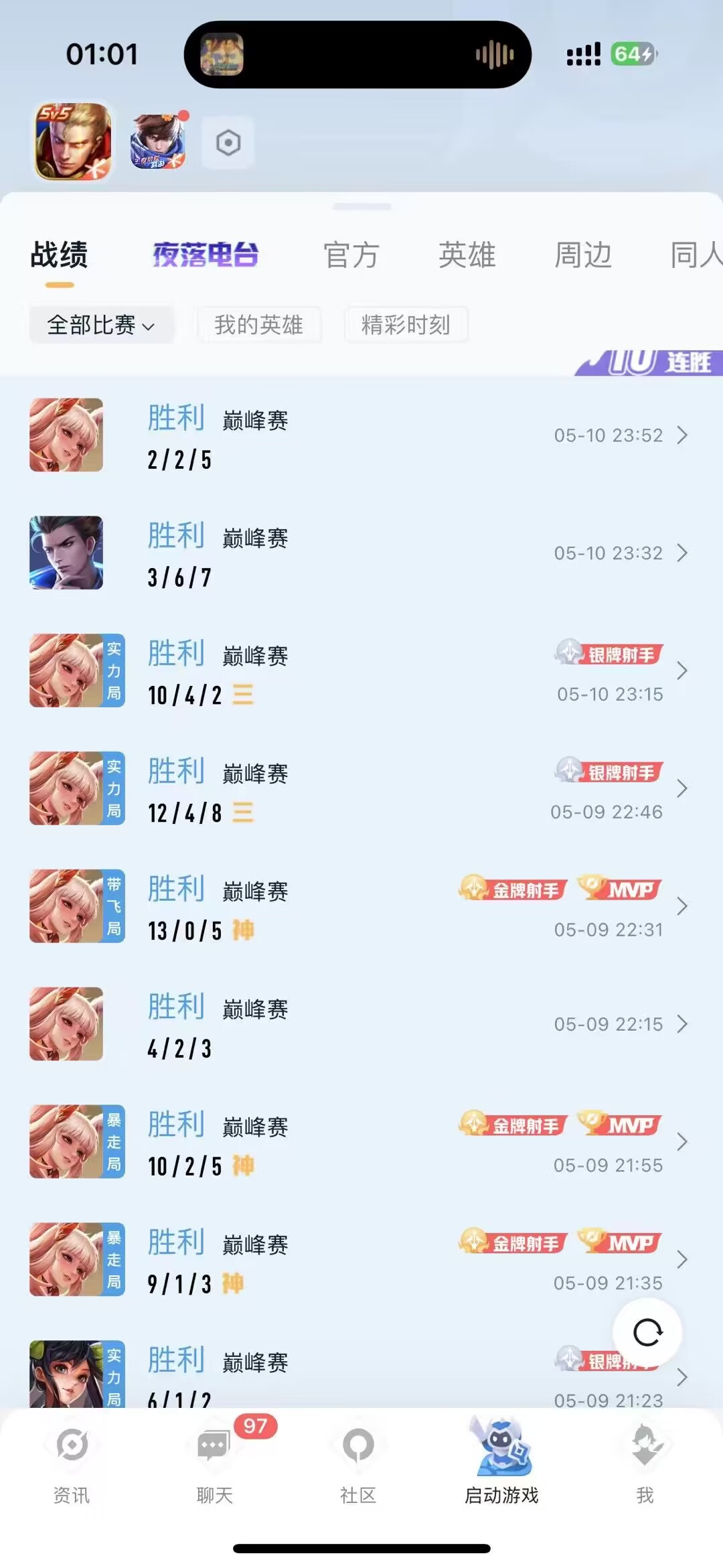723x1568 pixels.
Task: Open the hexagon settings icon
Action: pyautogui.click(x=228, y=143)
